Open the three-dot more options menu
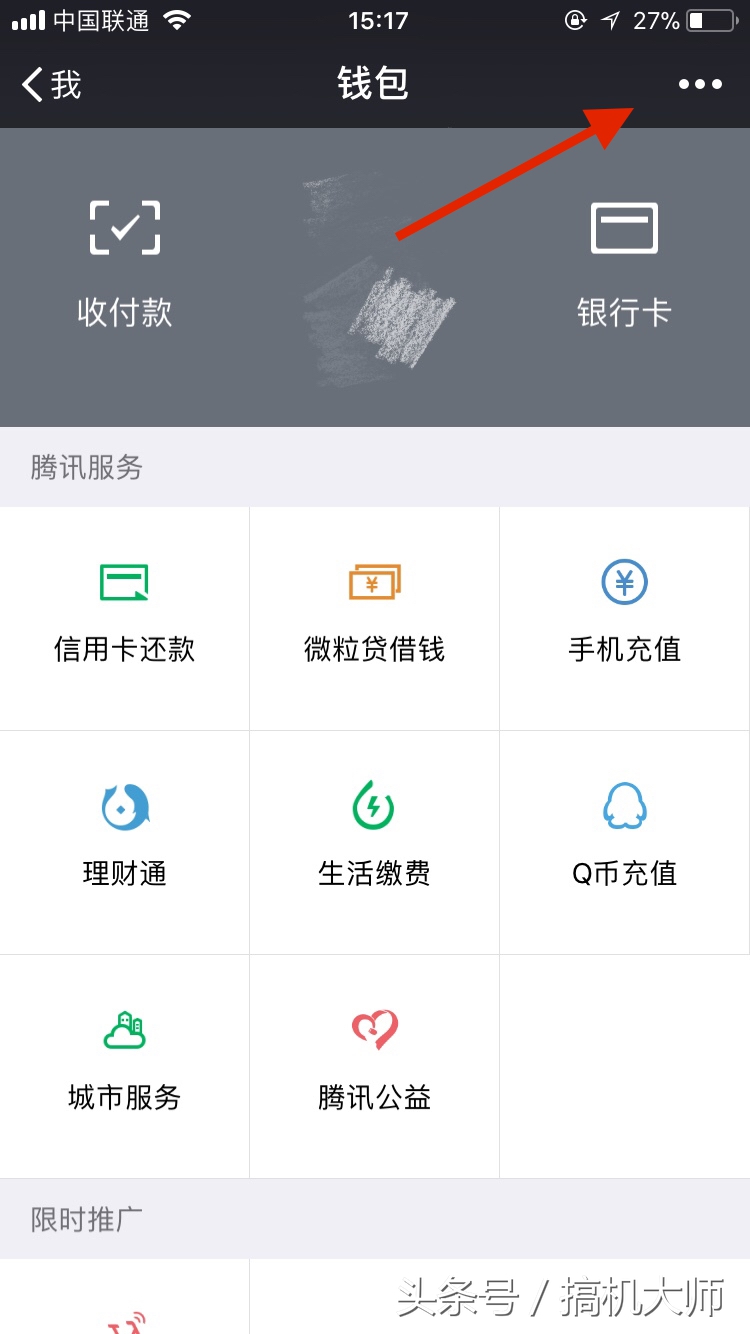 tap(699, 84)
